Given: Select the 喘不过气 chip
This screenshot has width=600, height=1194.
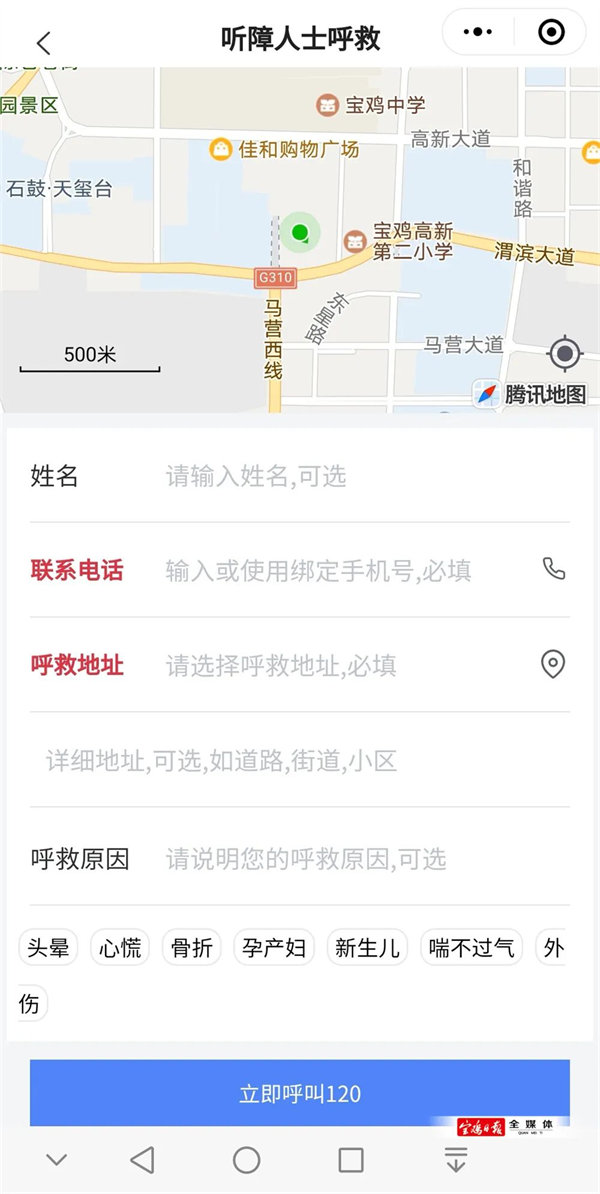Looking at the screenshot, I should [x=471, y=948].
